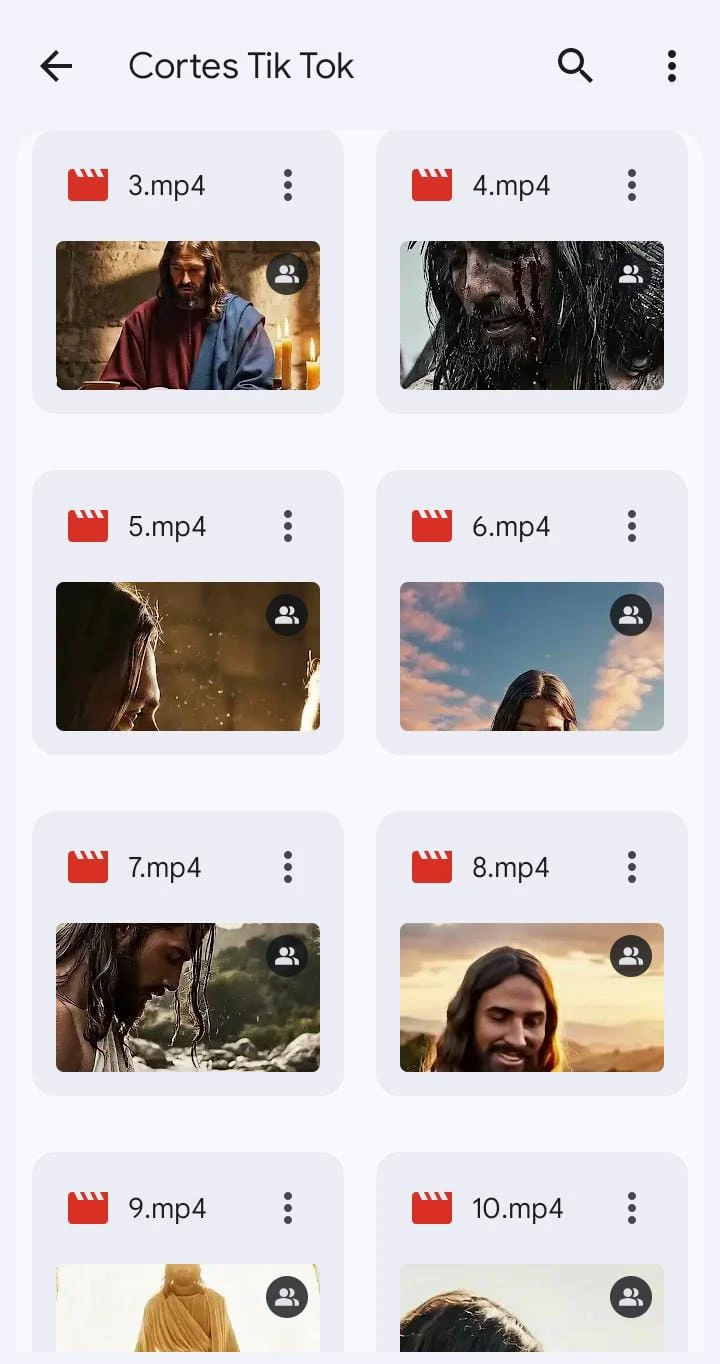Show more actions for 4.mp4
The width and height of the screenshot is (720, 1364).
click(631, 185)
